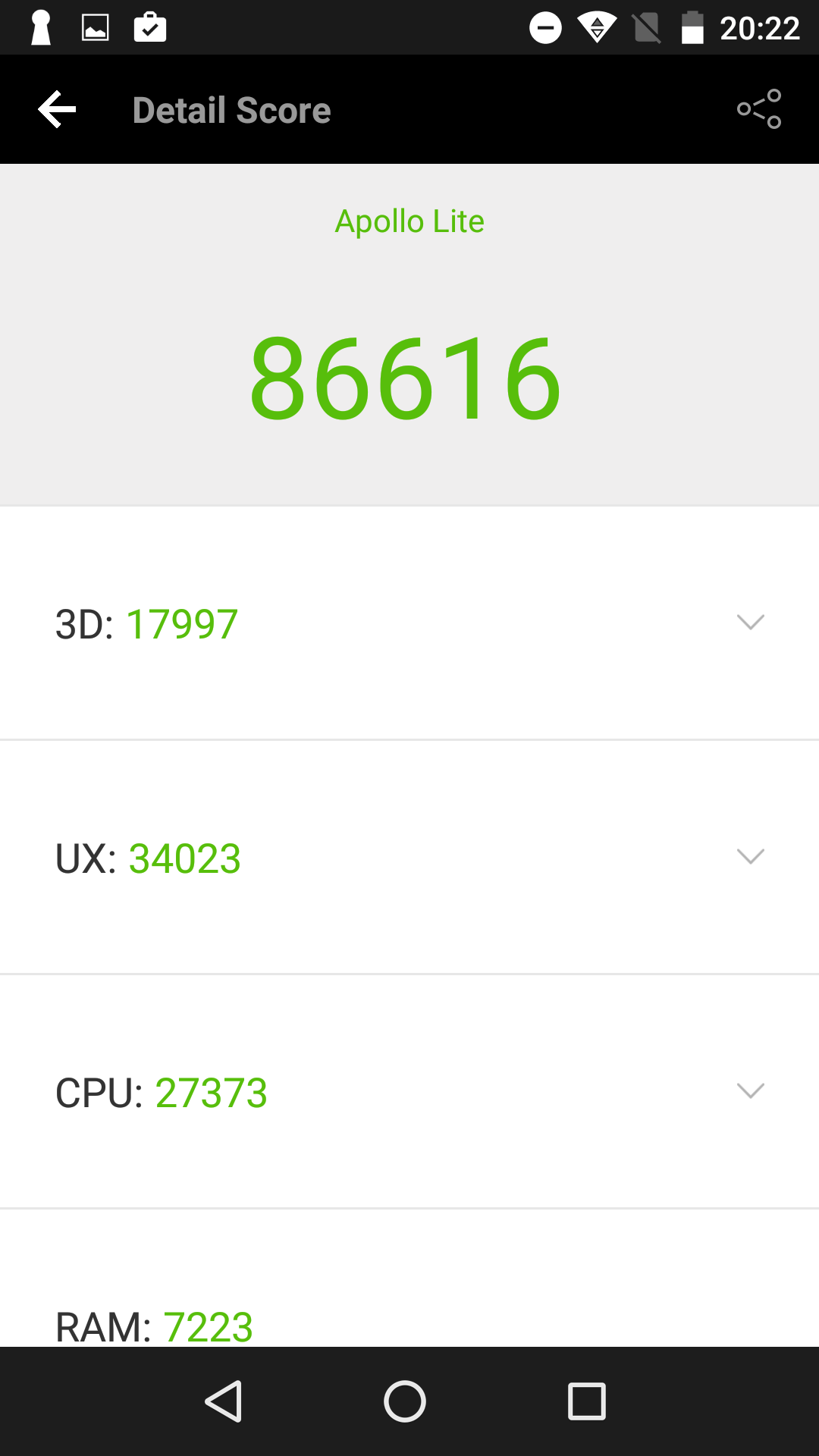Go back from Detail Score

[58, 110]
